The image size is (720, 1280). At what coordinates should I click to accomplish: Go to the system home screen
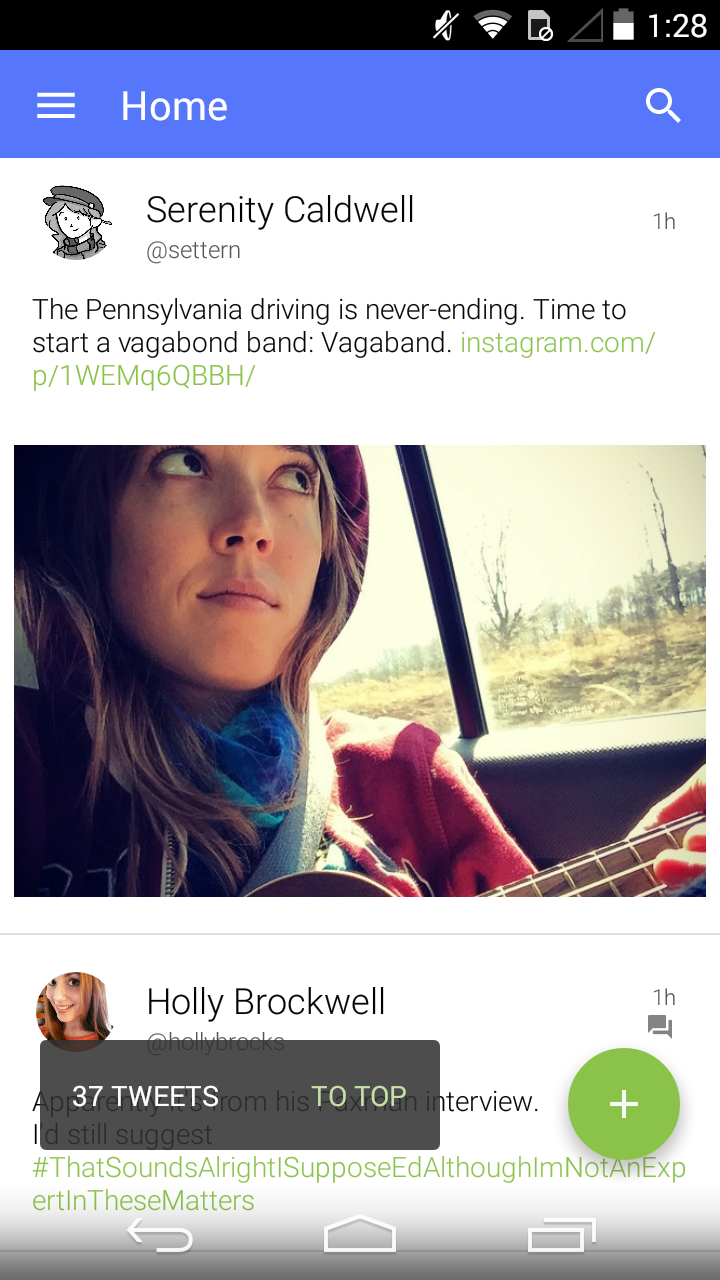click(360, 1235)
